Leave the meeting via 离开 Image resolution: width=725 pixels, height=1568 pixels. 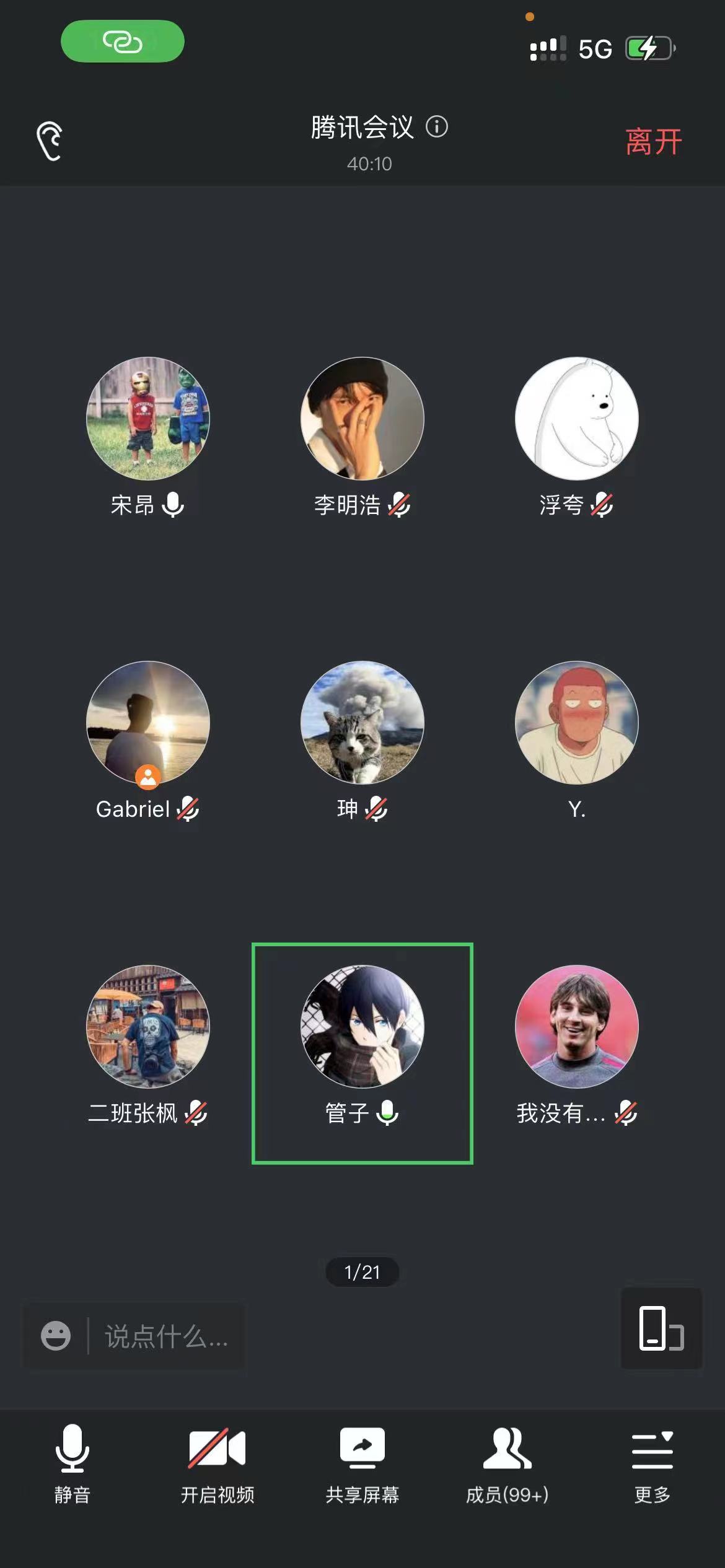(653, 142)
